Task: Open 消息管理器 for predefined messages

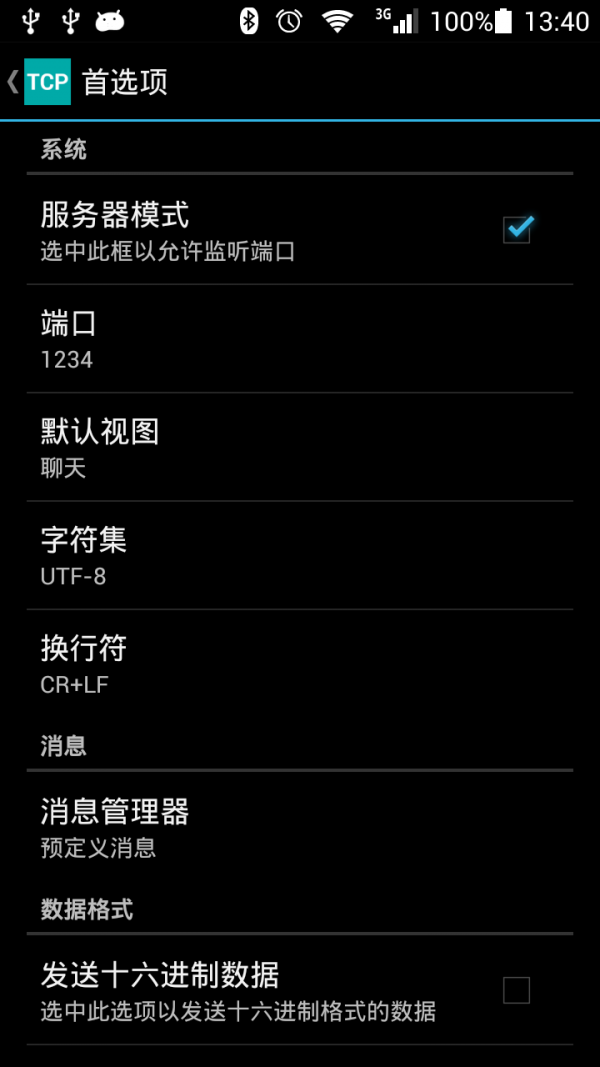Action: click(x=300, y=828)
